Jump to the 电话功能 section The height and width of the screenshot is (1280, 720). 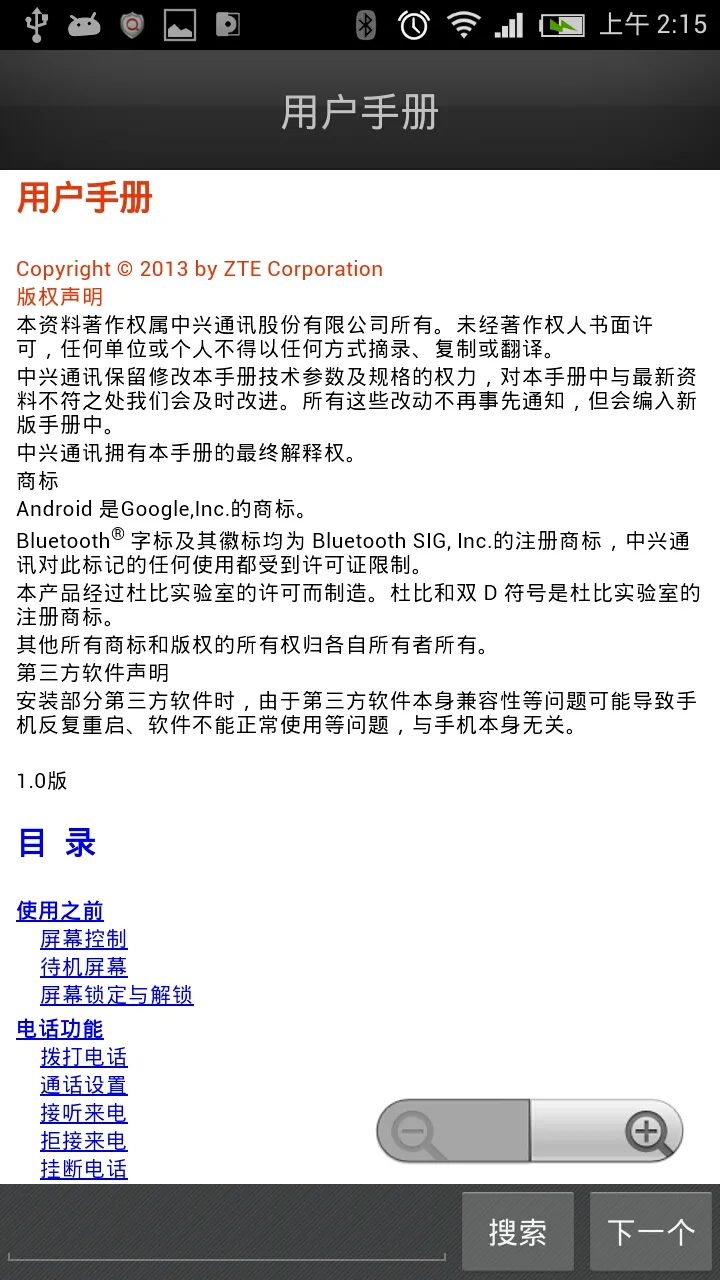click(60, 1029)
